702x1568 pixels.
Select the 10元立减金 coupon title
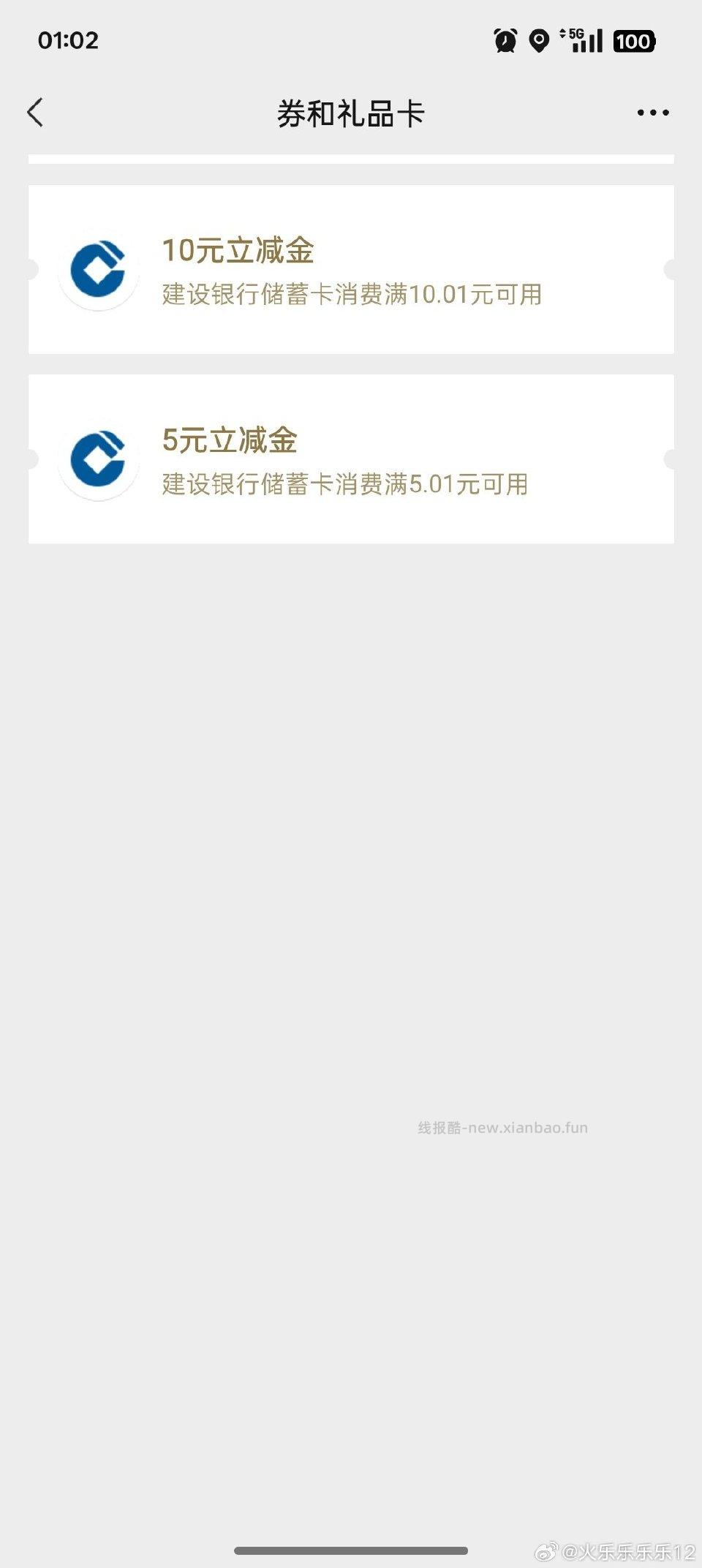(x=239, y=250)
